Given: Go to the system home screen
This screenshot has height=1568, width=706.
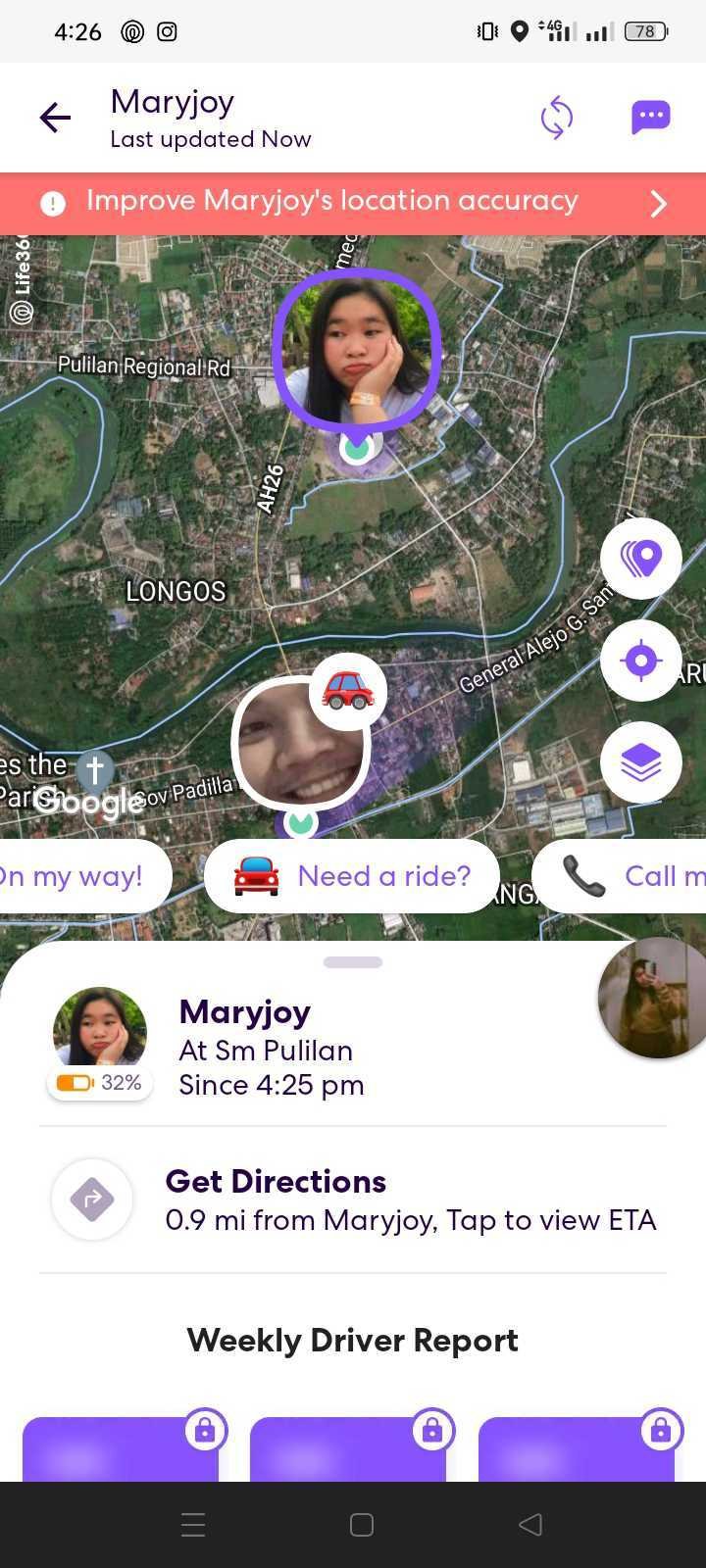Looking at the screenshot, I should [x=362, y=1525].
